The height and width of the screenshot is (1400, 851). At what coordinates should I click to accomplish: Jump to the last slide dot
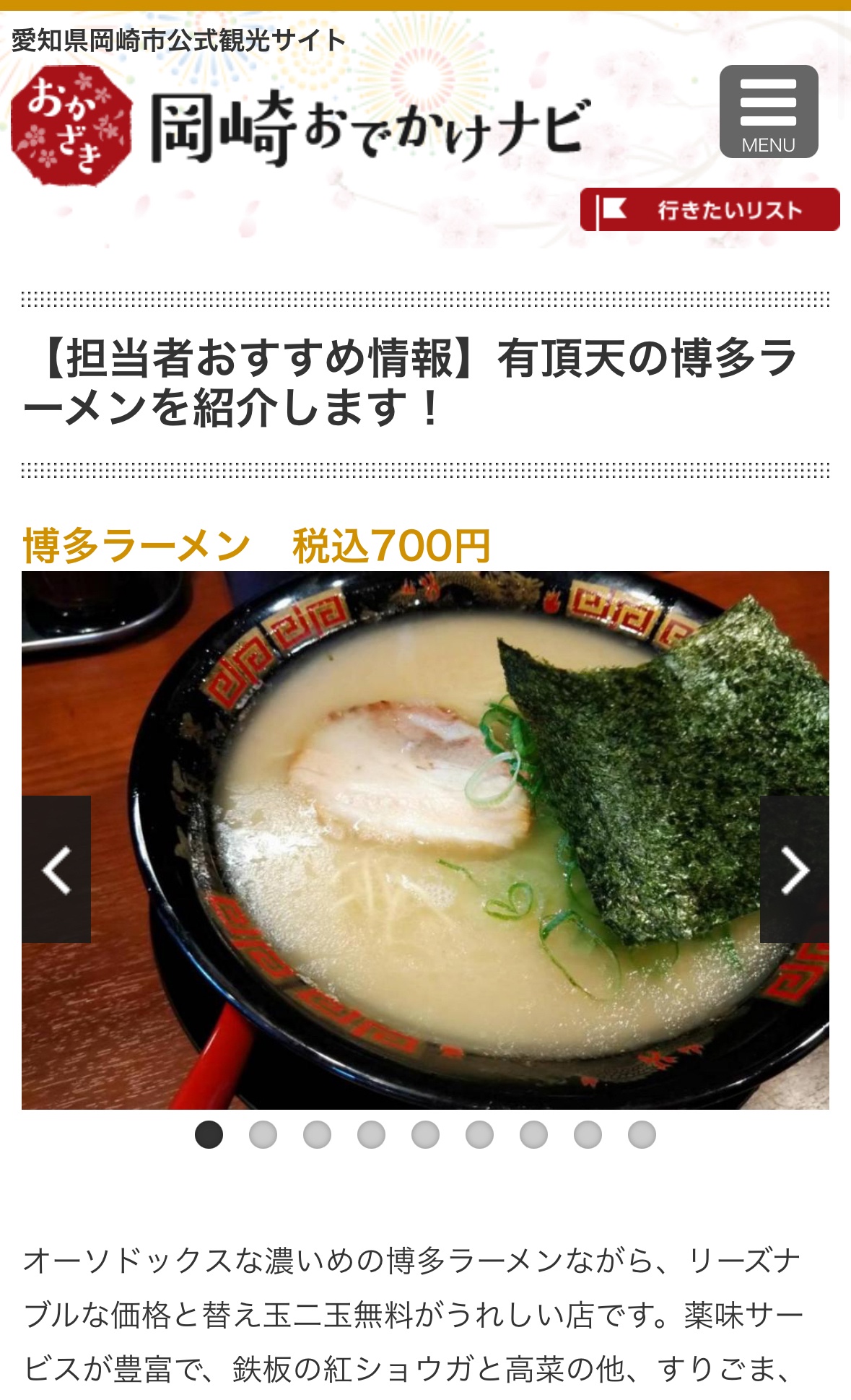click(642, 1134)
